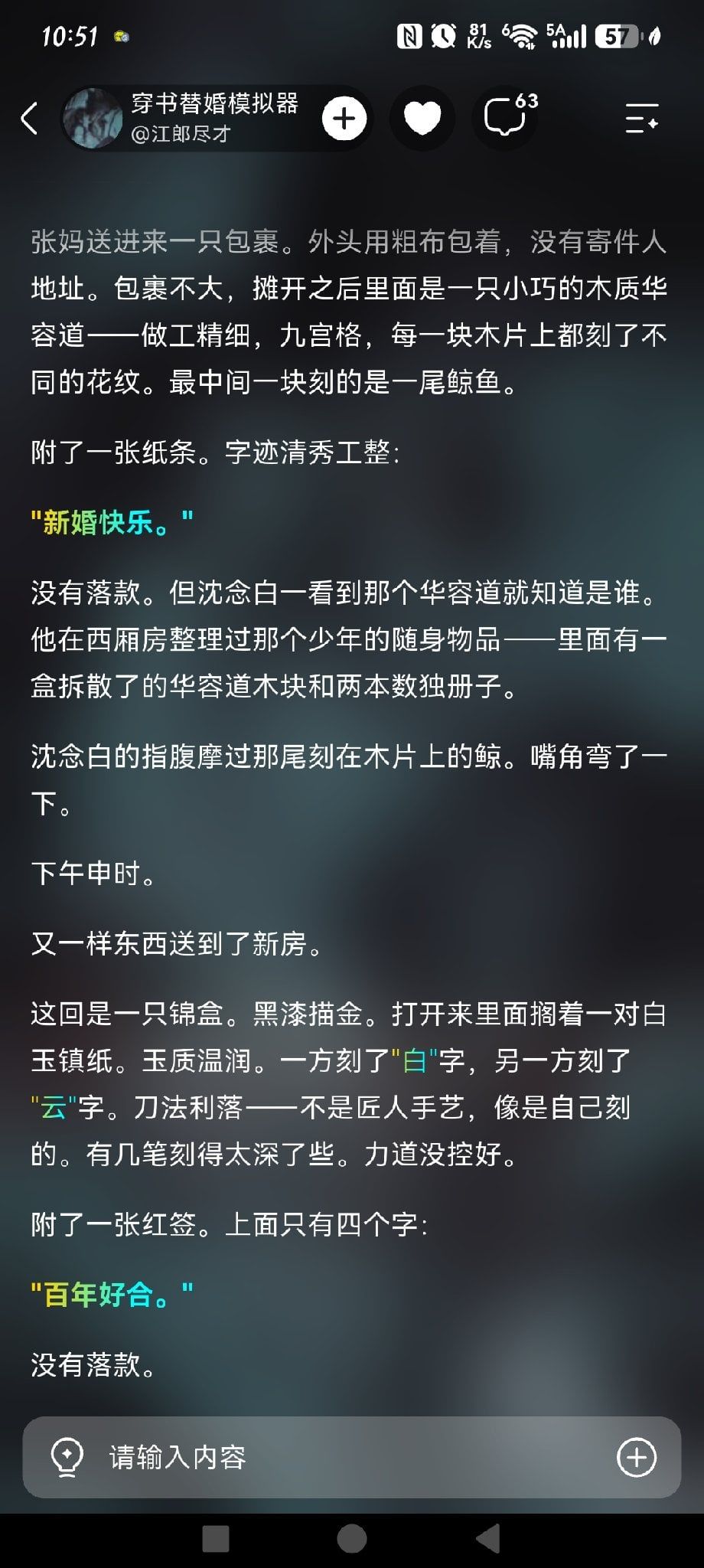Go back using the top-left arrow

(29, 119)
